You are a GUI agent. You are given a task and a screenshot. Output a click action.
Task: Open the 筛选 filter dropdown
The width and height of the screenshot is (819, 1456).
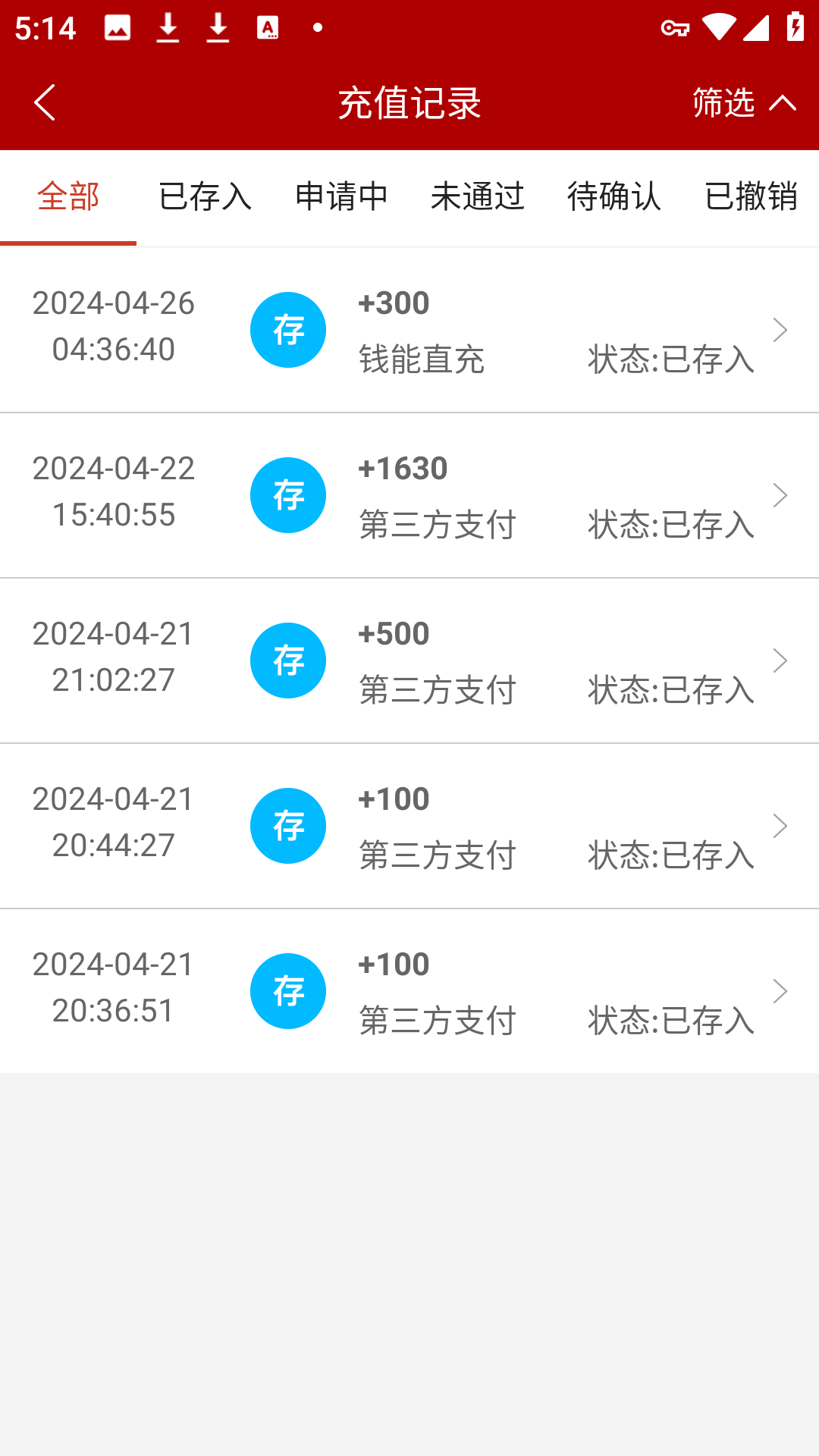pyautogui.click(x=743, y=102)
